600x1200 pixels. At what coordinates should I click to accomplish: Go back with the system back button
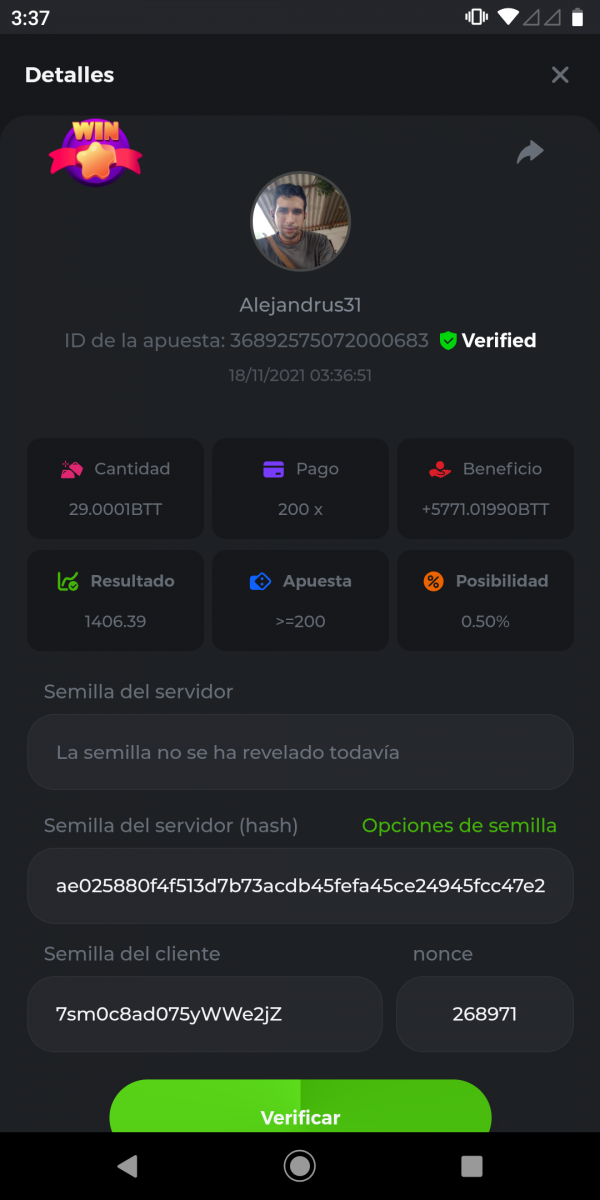(127, 1165)
